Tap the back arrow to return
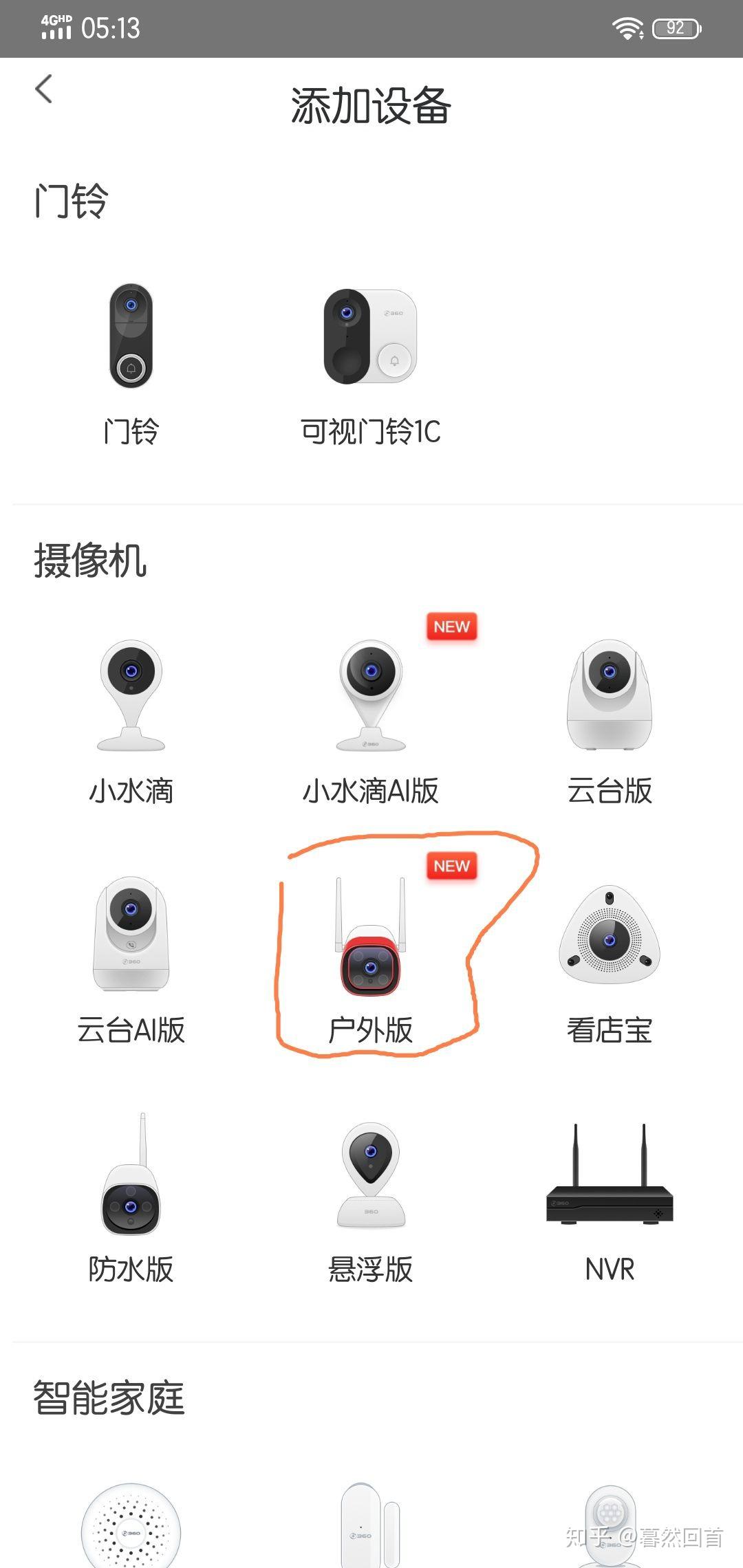This screenshot has width=743, height=1568. pyautogui.click(x=44, y=89)
